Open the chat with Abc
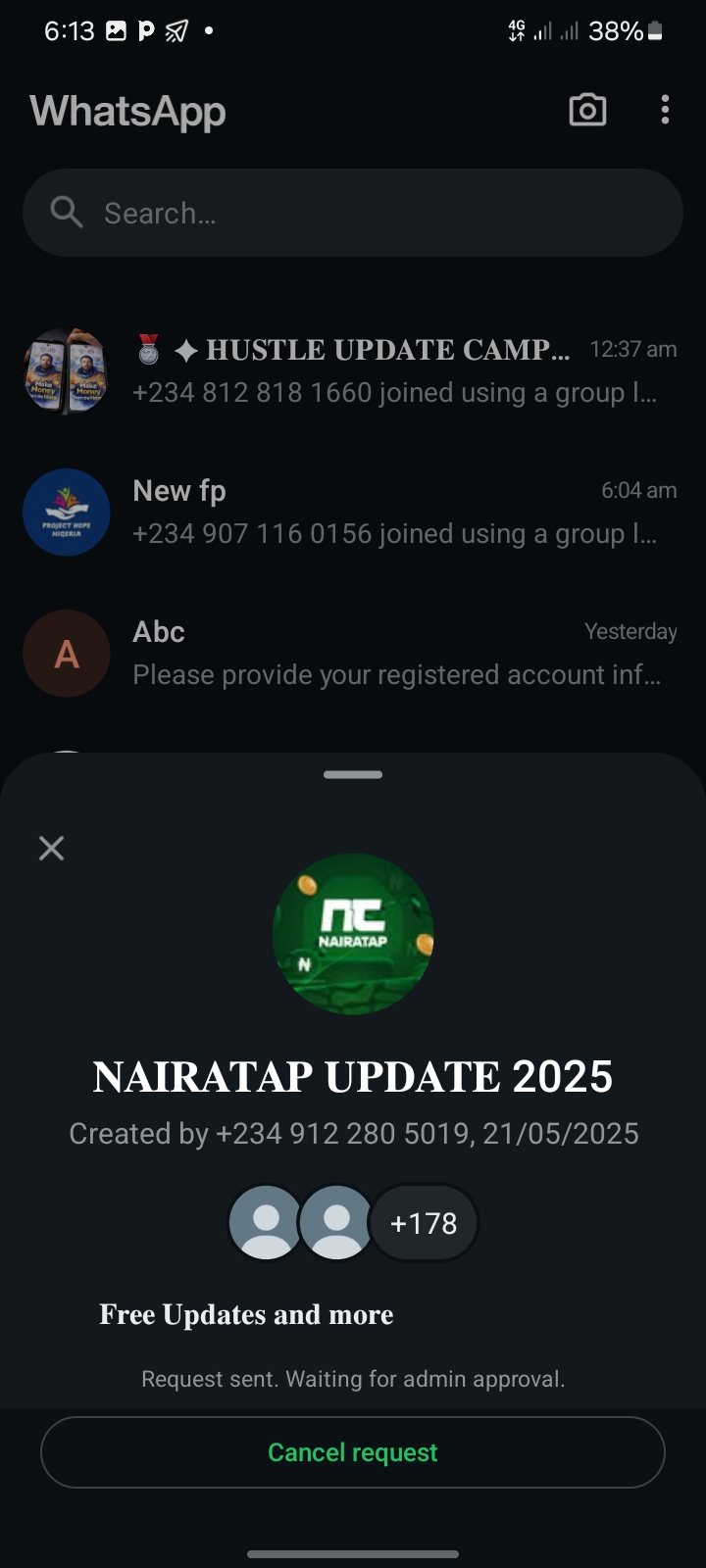 [x=392, y=654]
